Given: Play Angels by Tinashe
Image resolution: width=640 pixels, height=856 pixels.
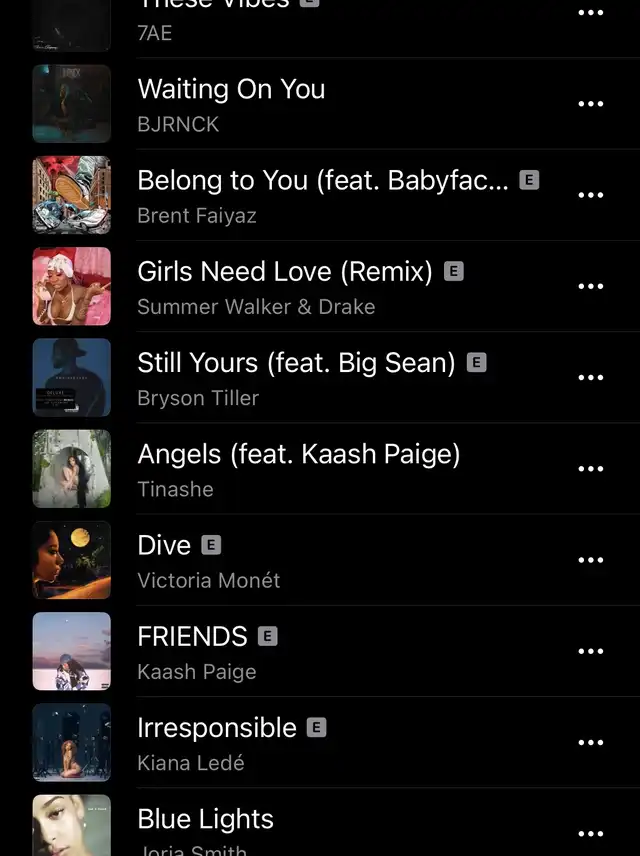Looking at the screenshot, I should pyautogui.click(x=298, y=469).
